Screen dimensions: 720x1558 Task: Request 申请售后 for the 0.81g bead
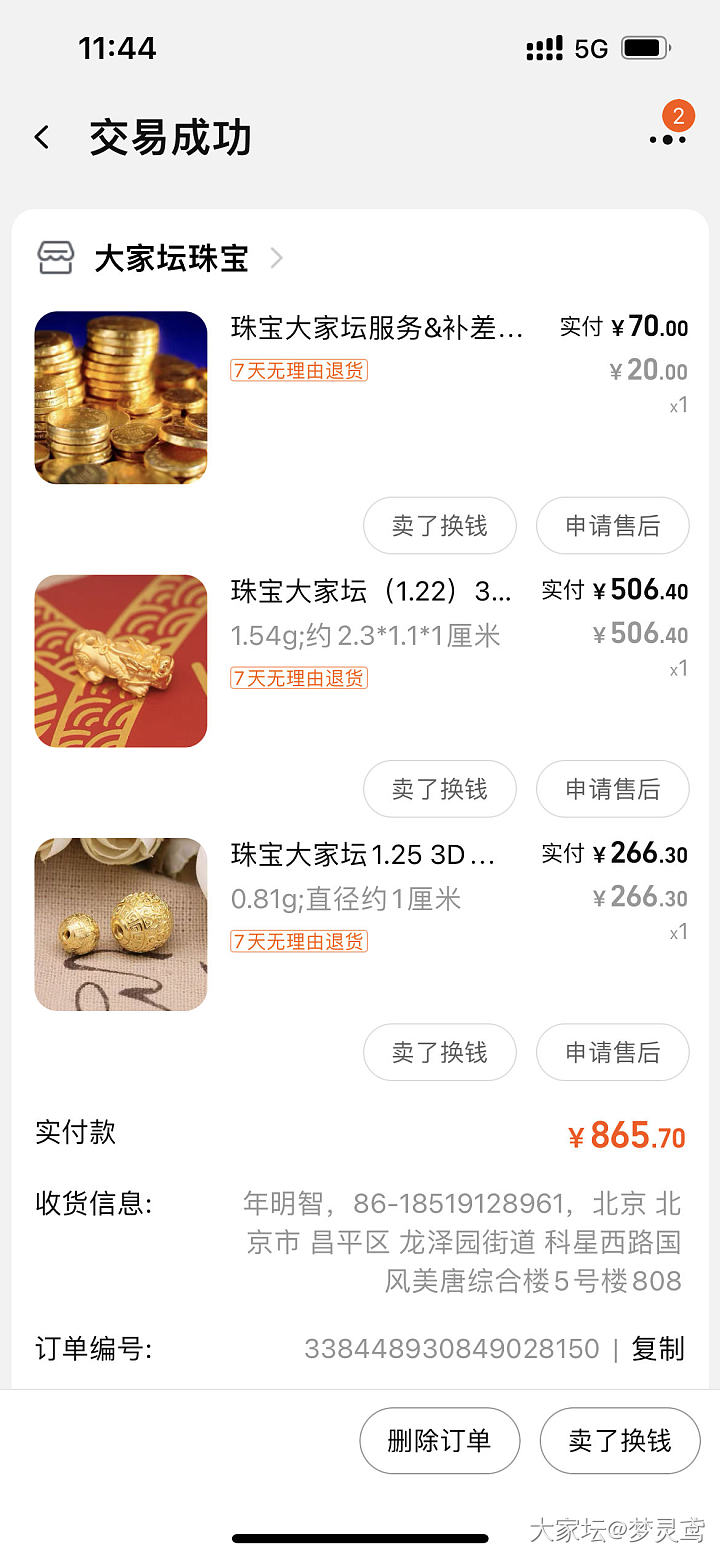(x=612, y=1052)
